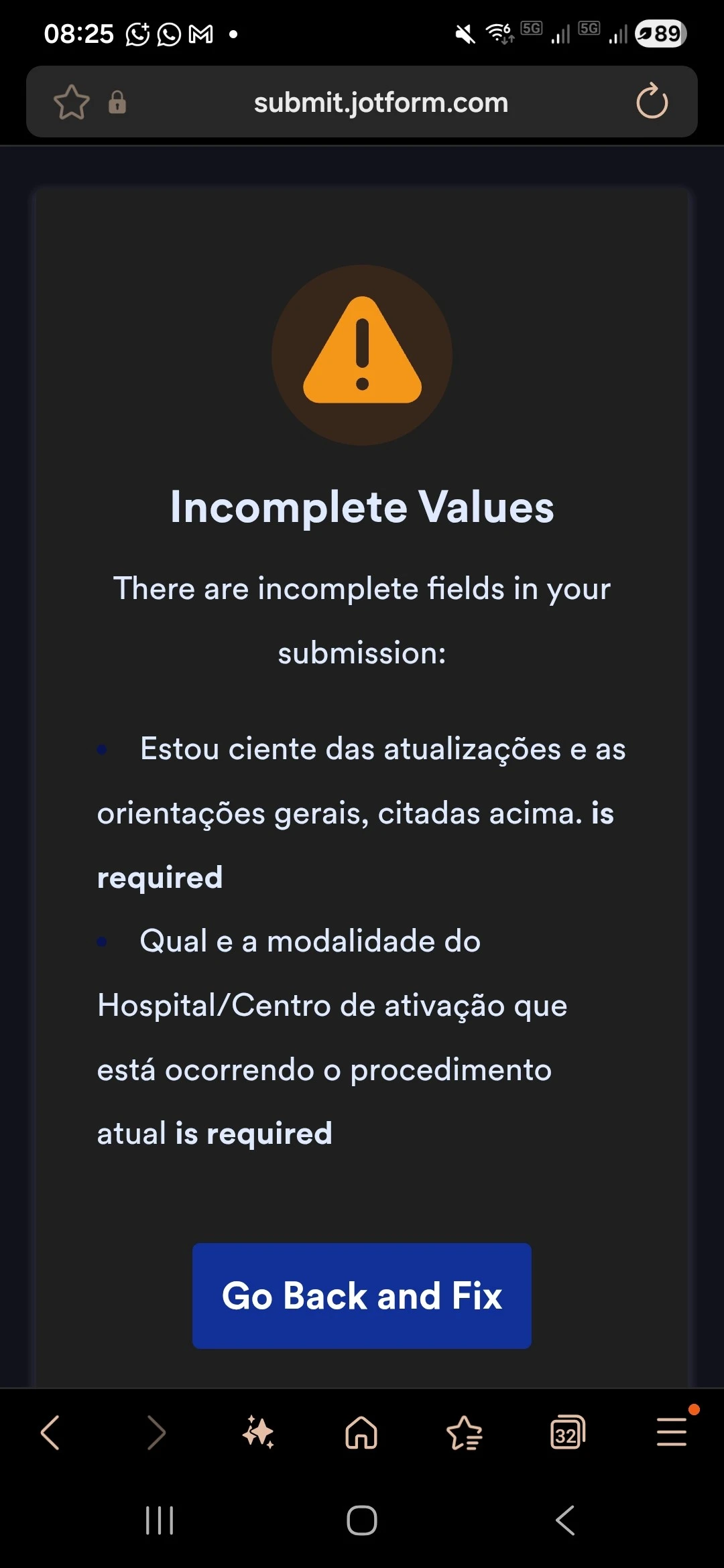The width and height of the screenshot is (724, 1568).
Task: Open the bookmarks list
Action: tap(465, 1433)
